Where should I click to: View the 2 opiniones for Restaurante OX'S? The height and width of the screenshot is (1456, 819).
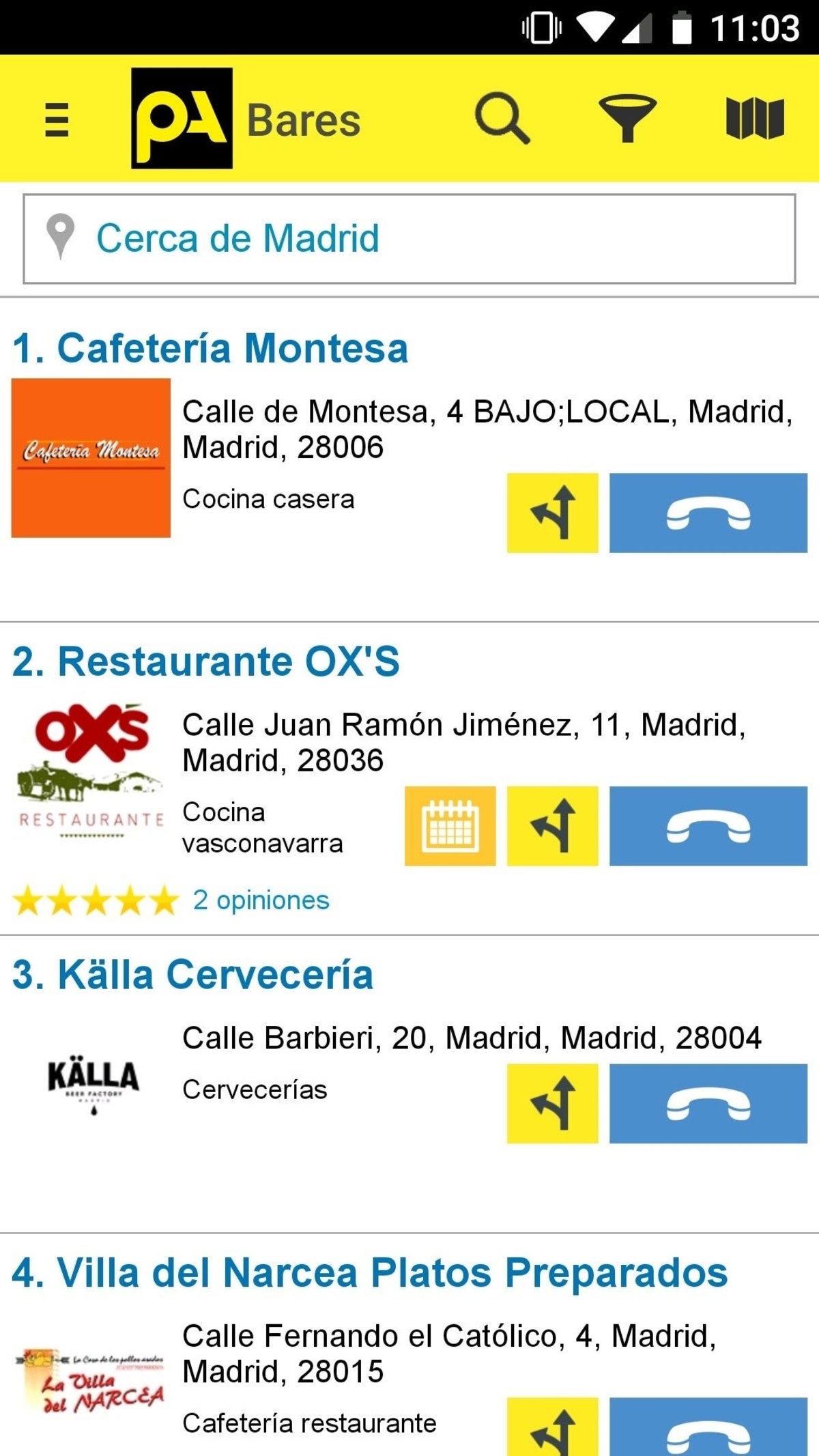click(x=261, y=900)
